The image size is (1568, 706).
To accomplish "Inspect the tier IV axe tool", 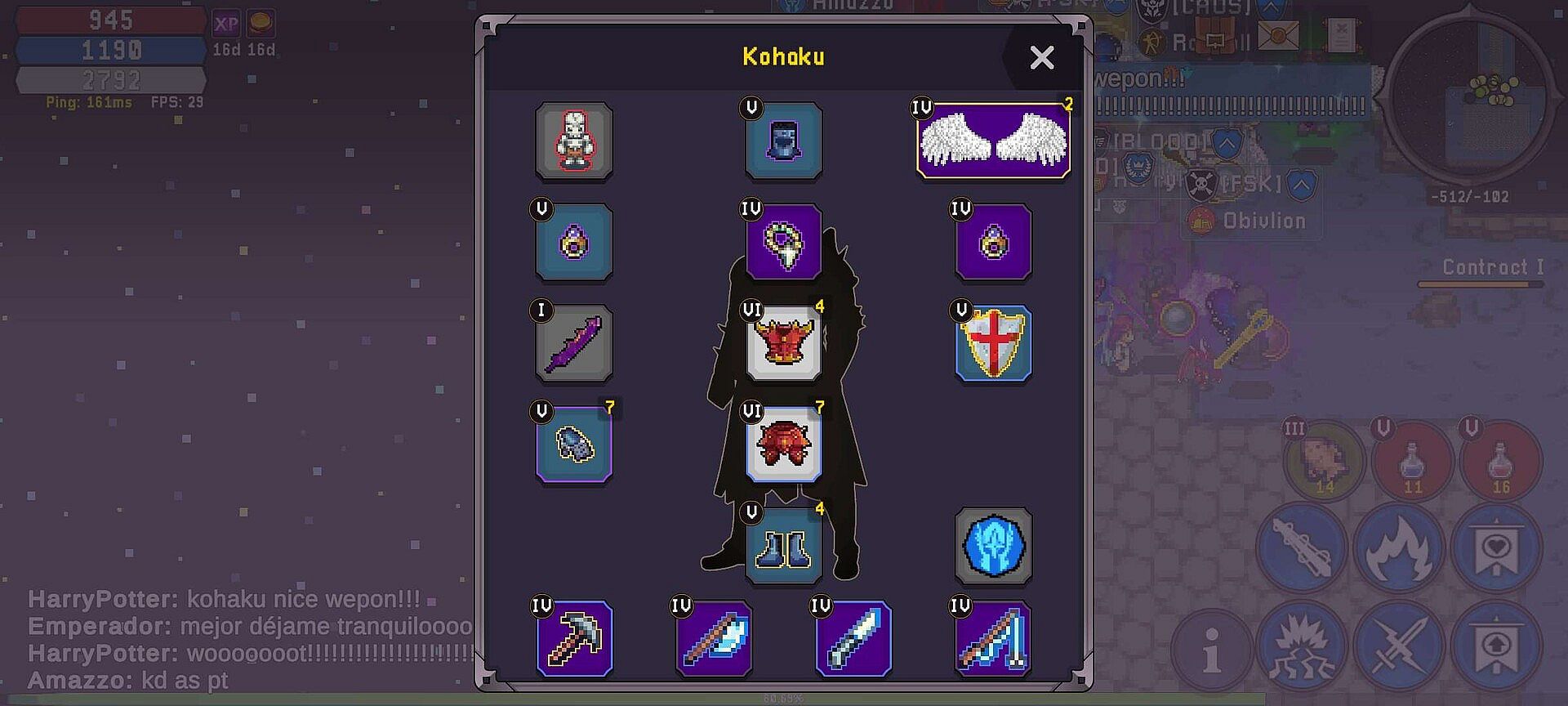I will [x=714, y=640].
